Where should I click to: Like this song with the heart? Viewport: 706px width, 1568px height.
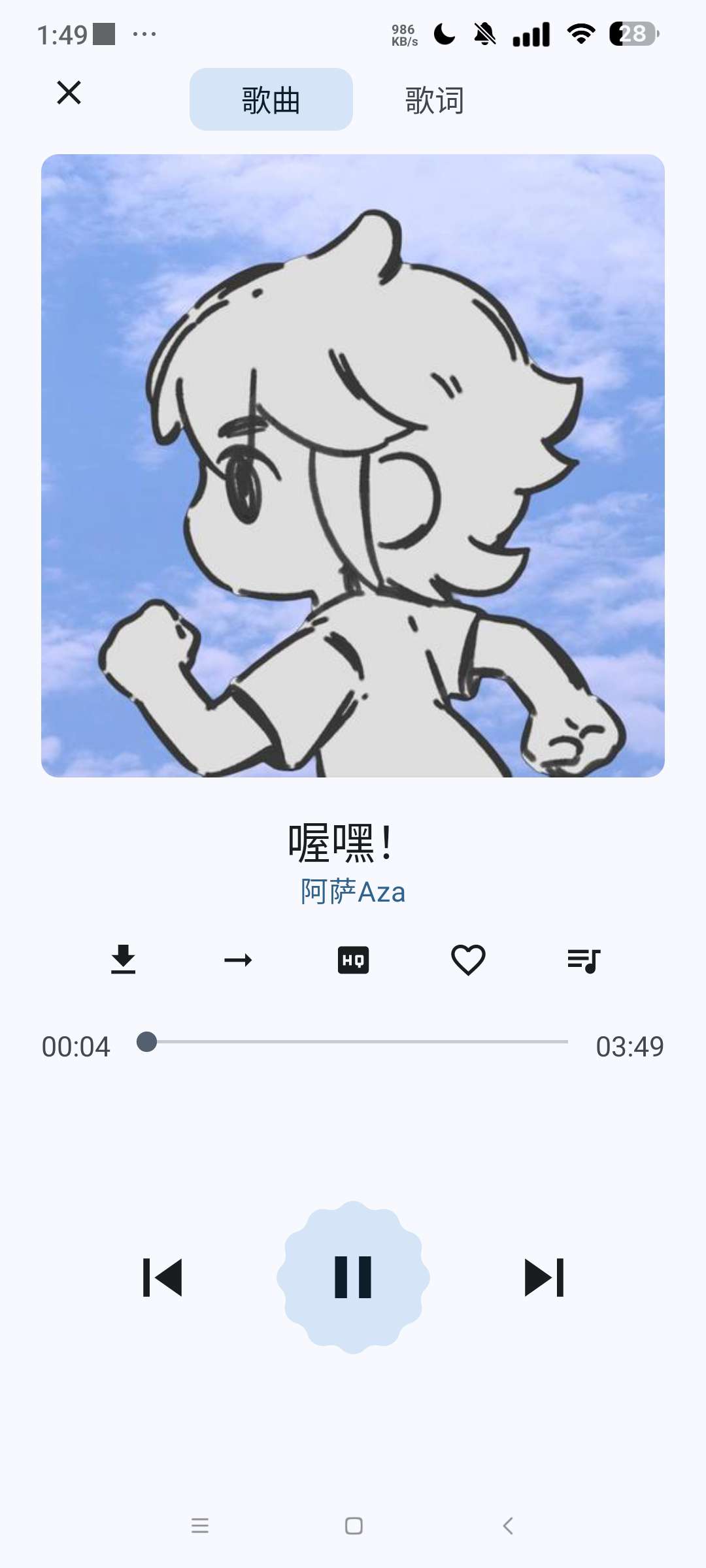coord(468,960)
